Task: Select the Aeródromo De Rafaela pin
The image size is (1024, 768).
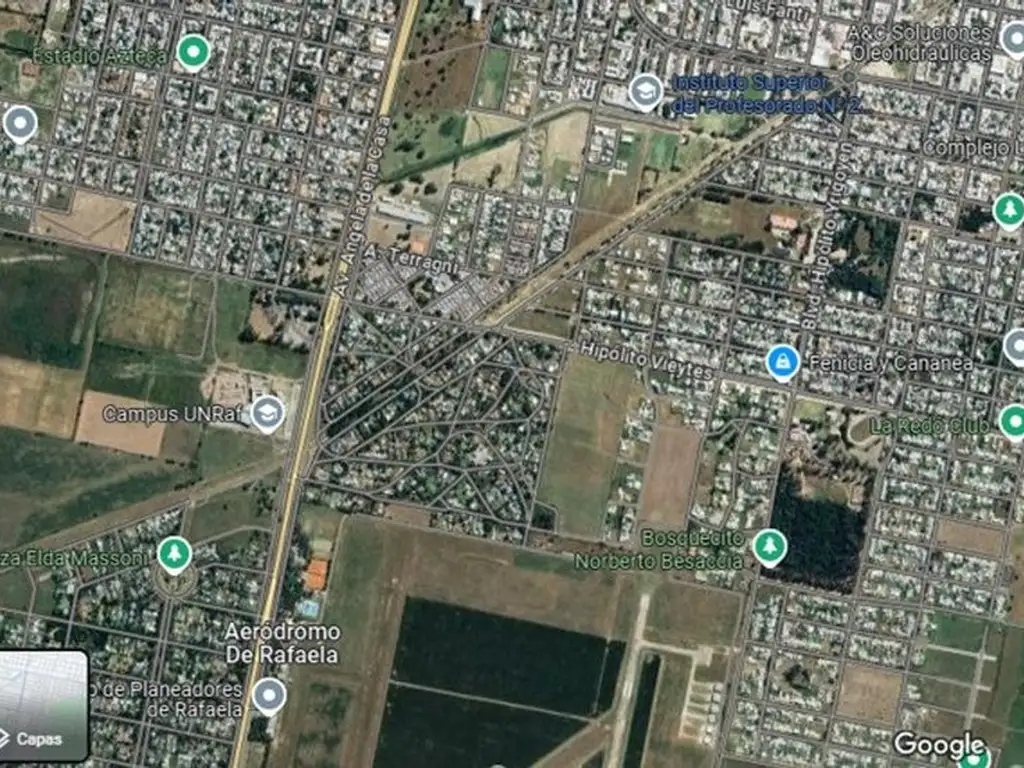Action: (269, 696)
